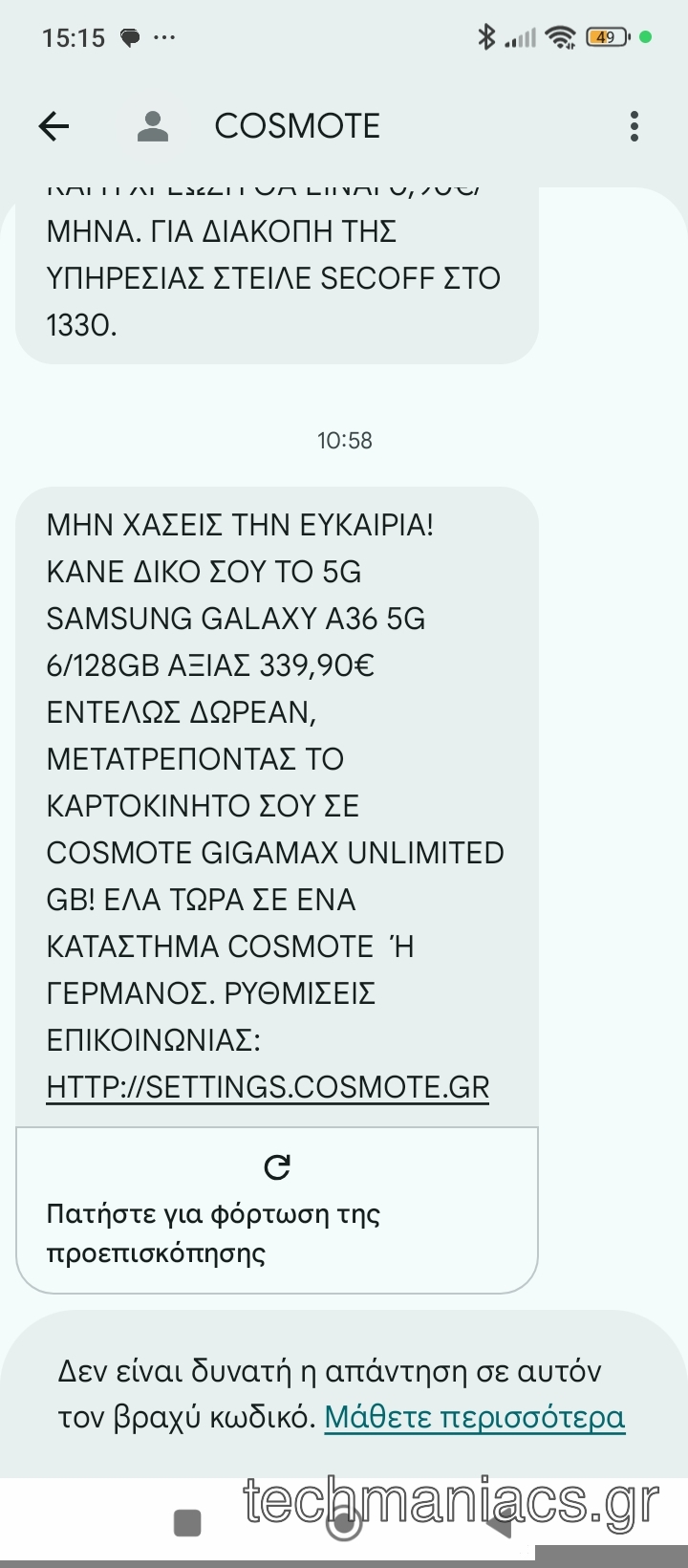Go back to the conversations list

pyautogui.click(x=54, y=126)
